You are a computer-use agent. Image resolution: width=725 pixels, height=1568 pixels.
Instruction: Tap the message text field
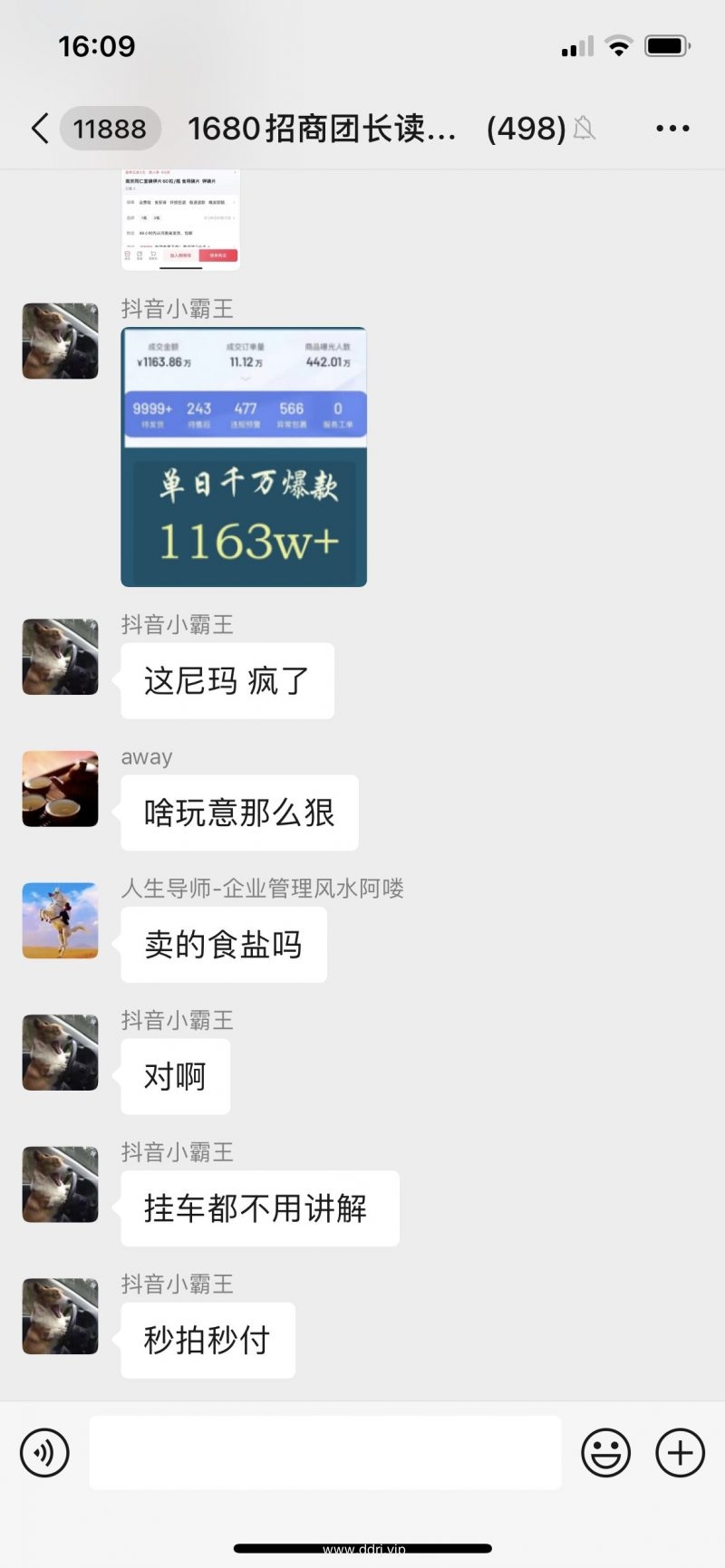[x=324, y=1453]
